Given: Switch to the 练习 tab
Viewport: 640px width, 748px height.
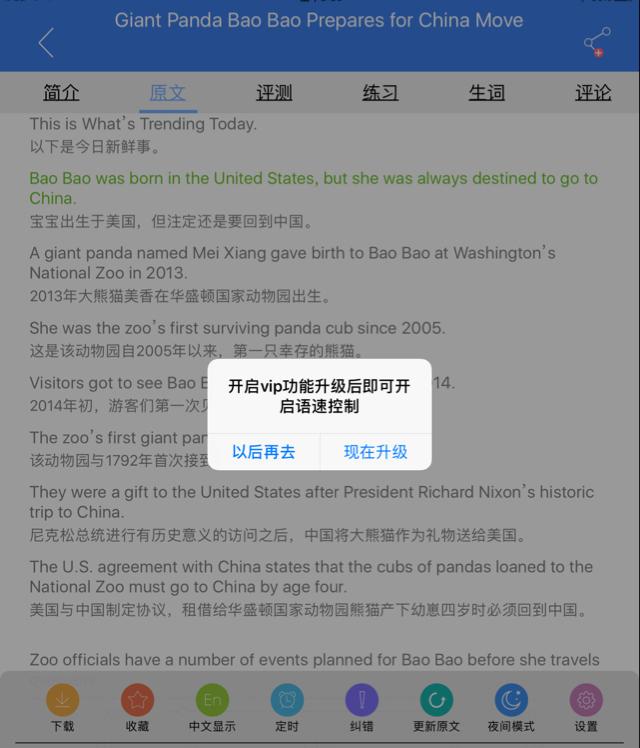Looking at the screenshot, I should tap(380, 93).
